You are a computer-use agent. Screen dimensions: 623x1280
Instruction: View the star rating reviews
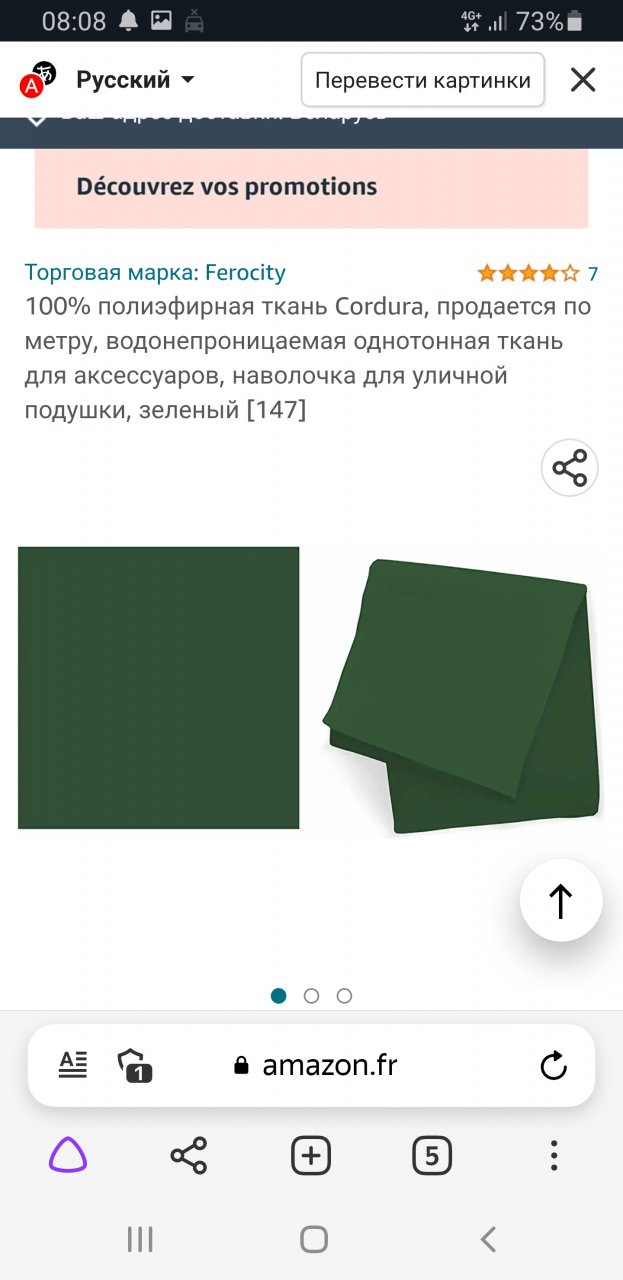point(528,273)
